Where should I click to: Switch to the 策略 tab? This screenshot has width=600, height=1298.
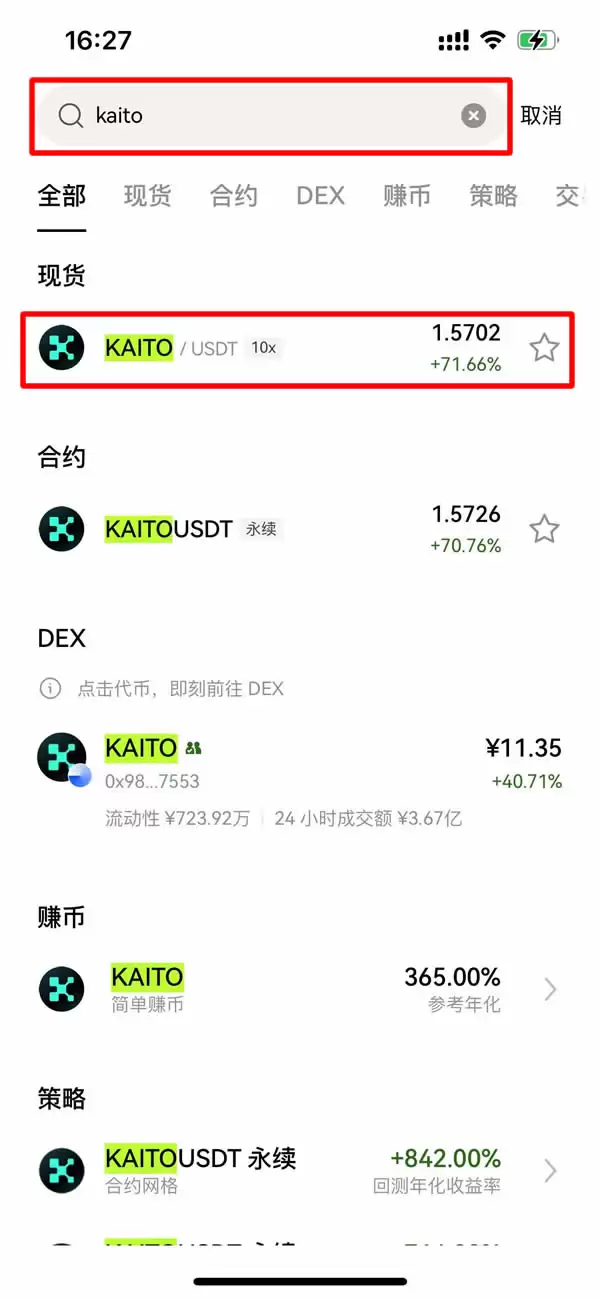[493, 196]
